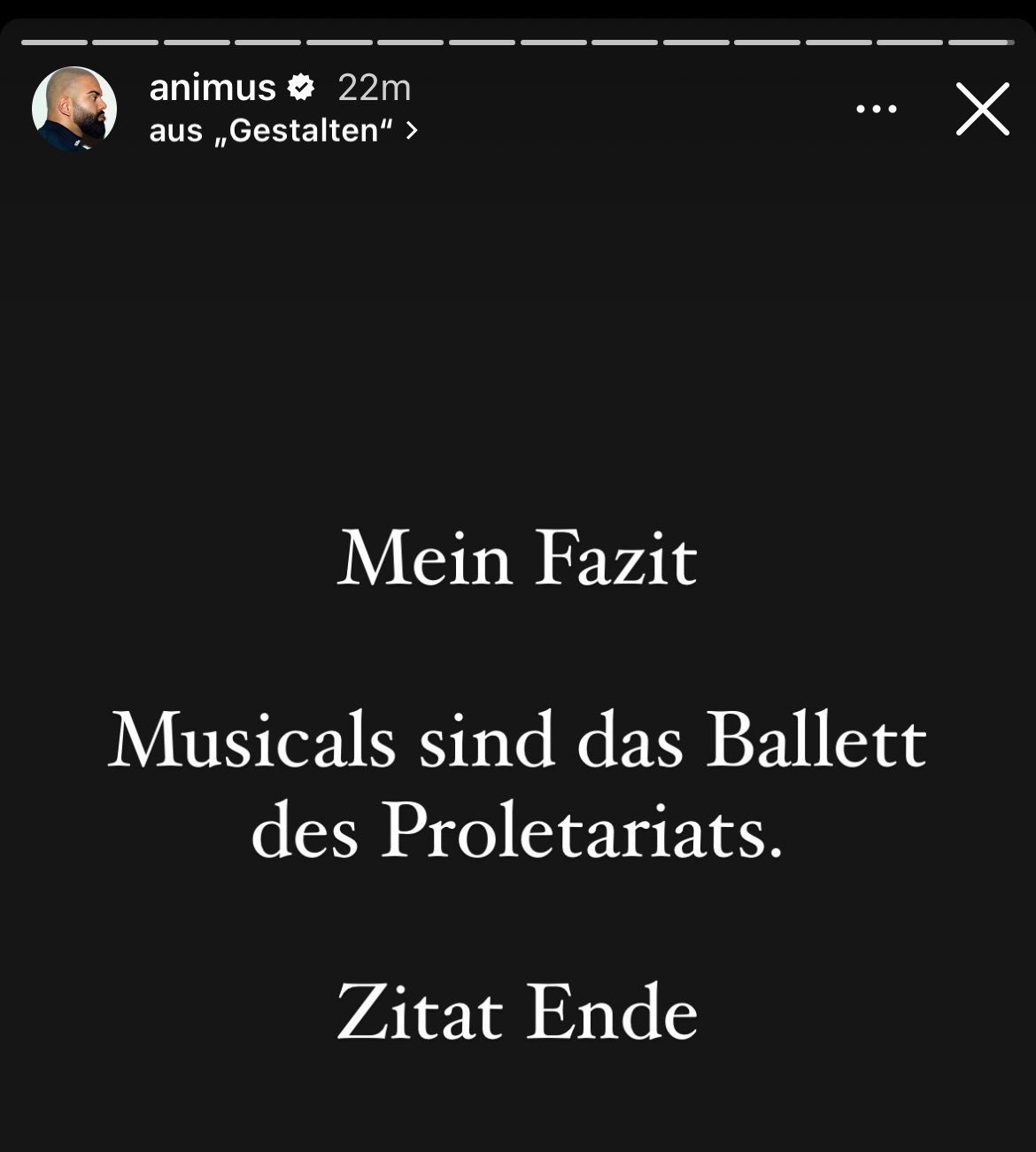This screenshot has width=1036, height=1152.
Task: Open the animus username link
Action: point(213,88)
